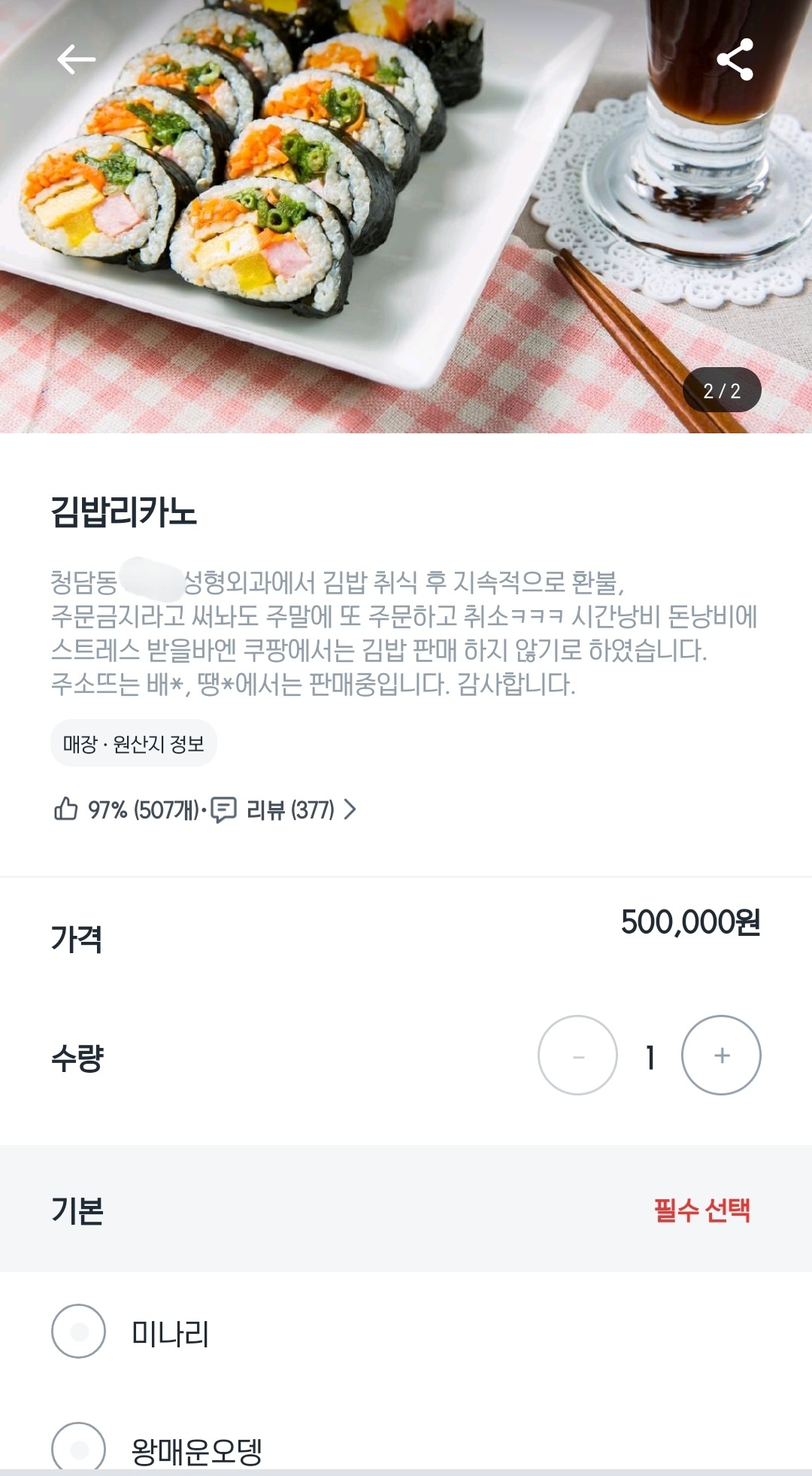Image resolution: width=812 pixels, height=1476 pixels.
Task: Select the 미나리 option
Action: pos(78,1332)
